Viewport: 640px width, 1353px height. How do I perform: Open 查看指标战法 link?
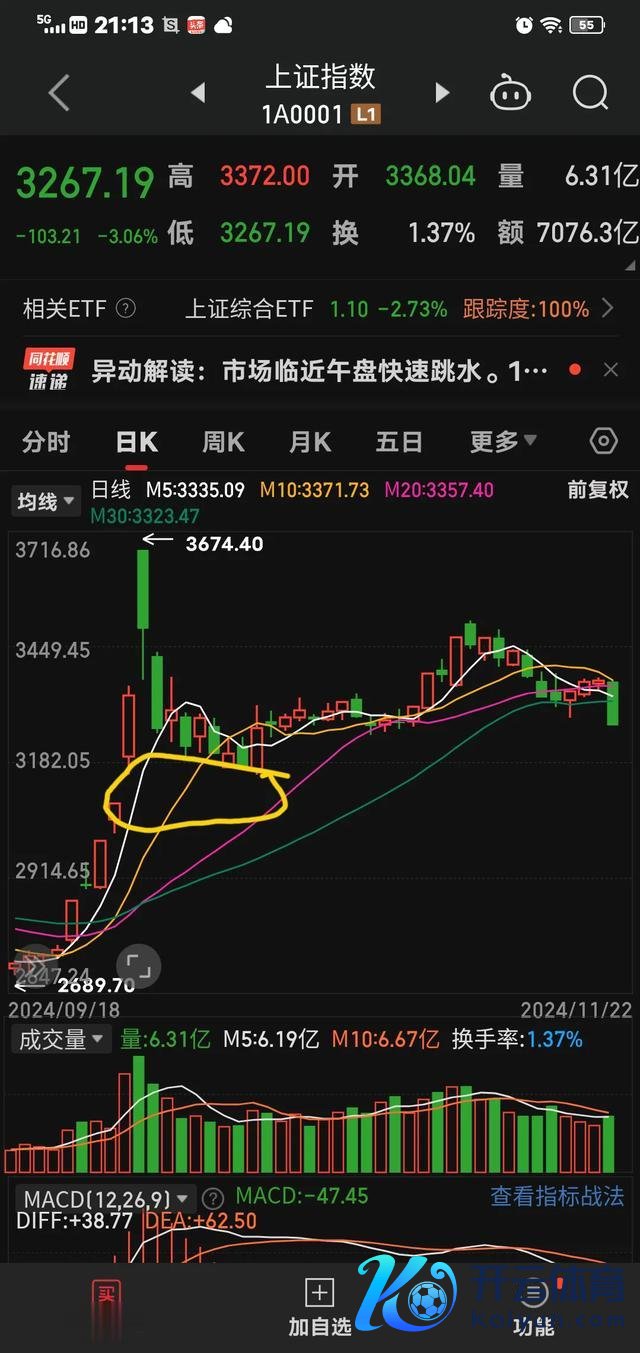[x=557, y=1196]
